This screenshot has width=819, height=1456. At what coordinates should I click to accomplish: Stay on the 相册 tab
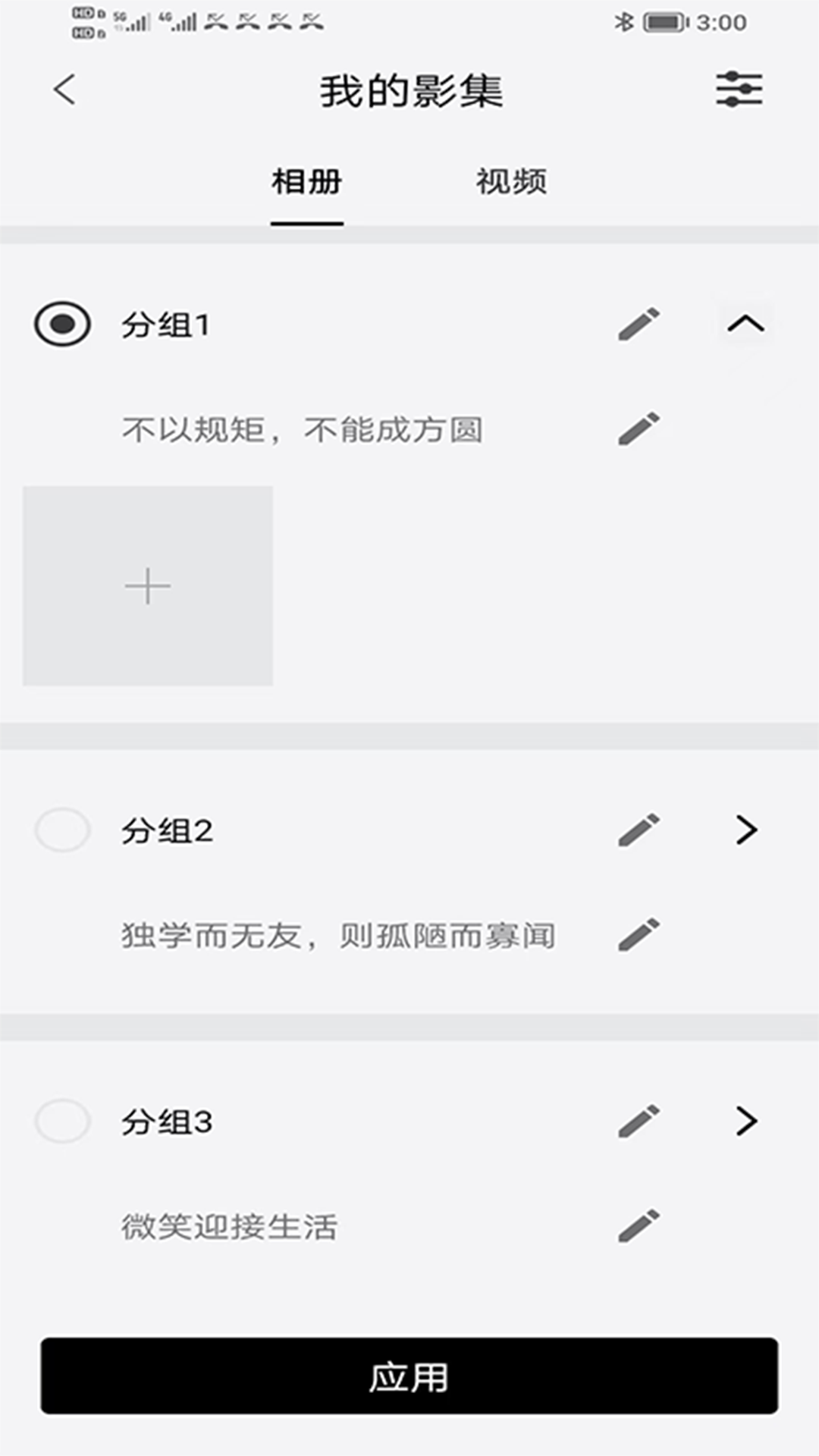(306, 180)
